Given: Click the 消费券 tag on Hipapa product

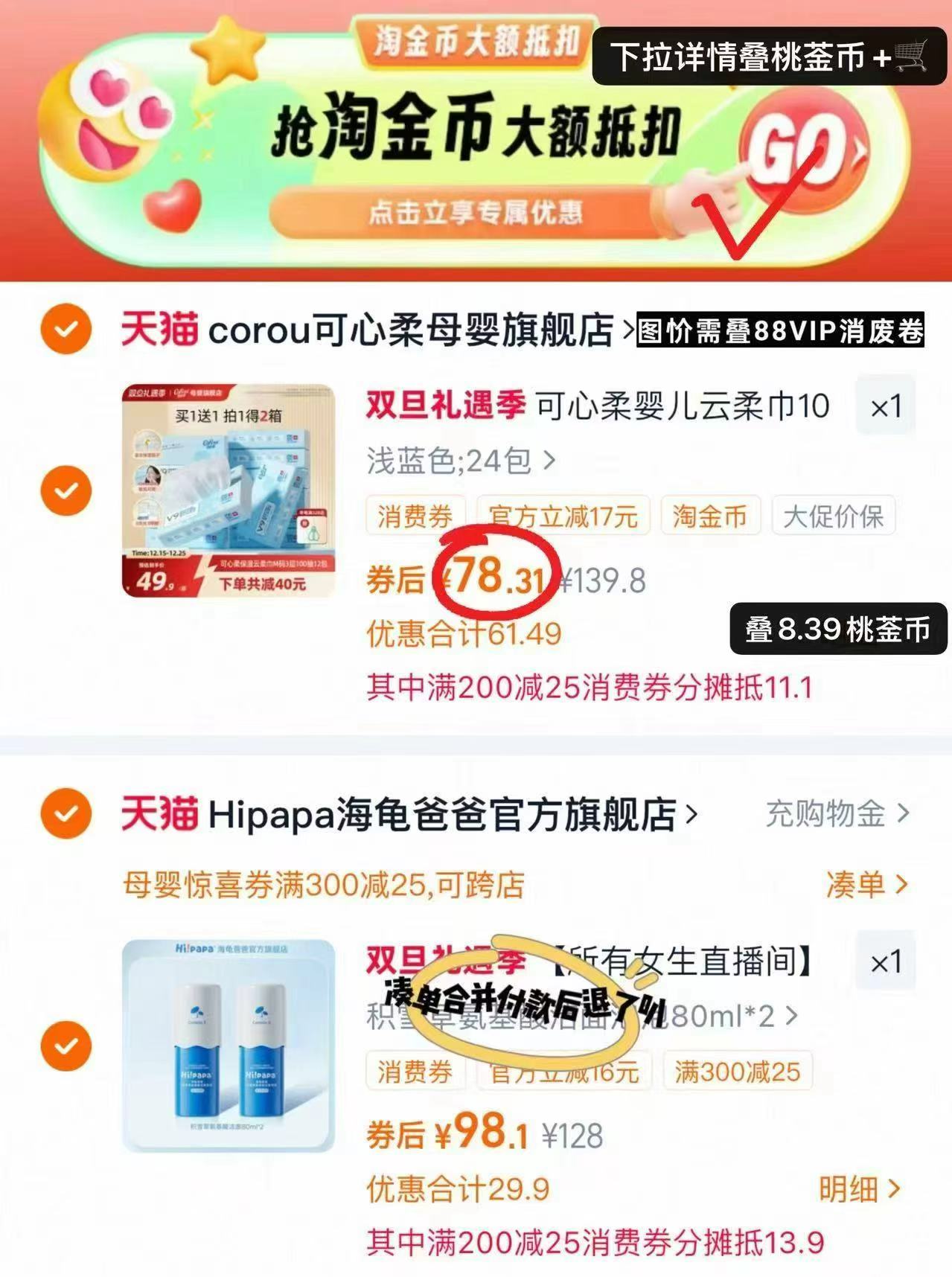Looking at the screenshot, I should pos(415,1072).
